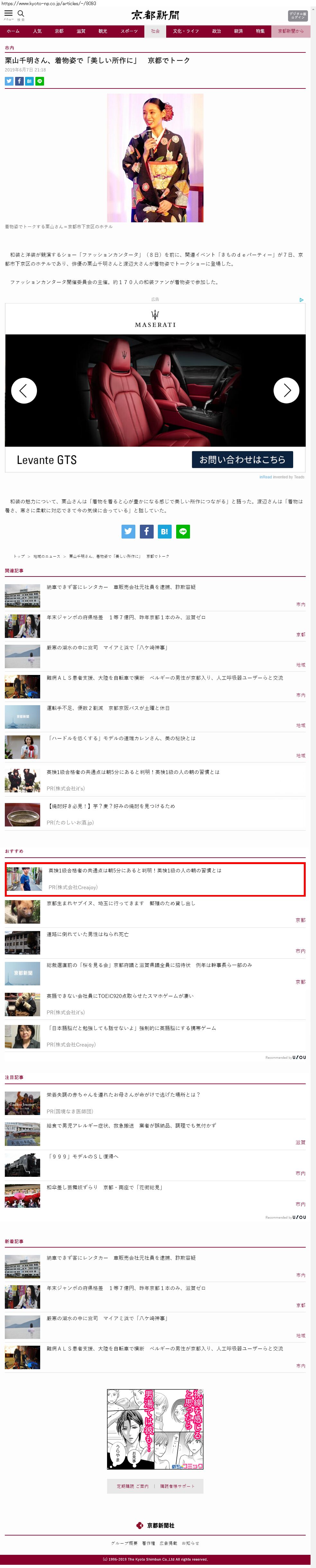Open 定期購読 ご案内 link
The image size is (316, 1568).
pyautogui.click(x=132, y=1486)
